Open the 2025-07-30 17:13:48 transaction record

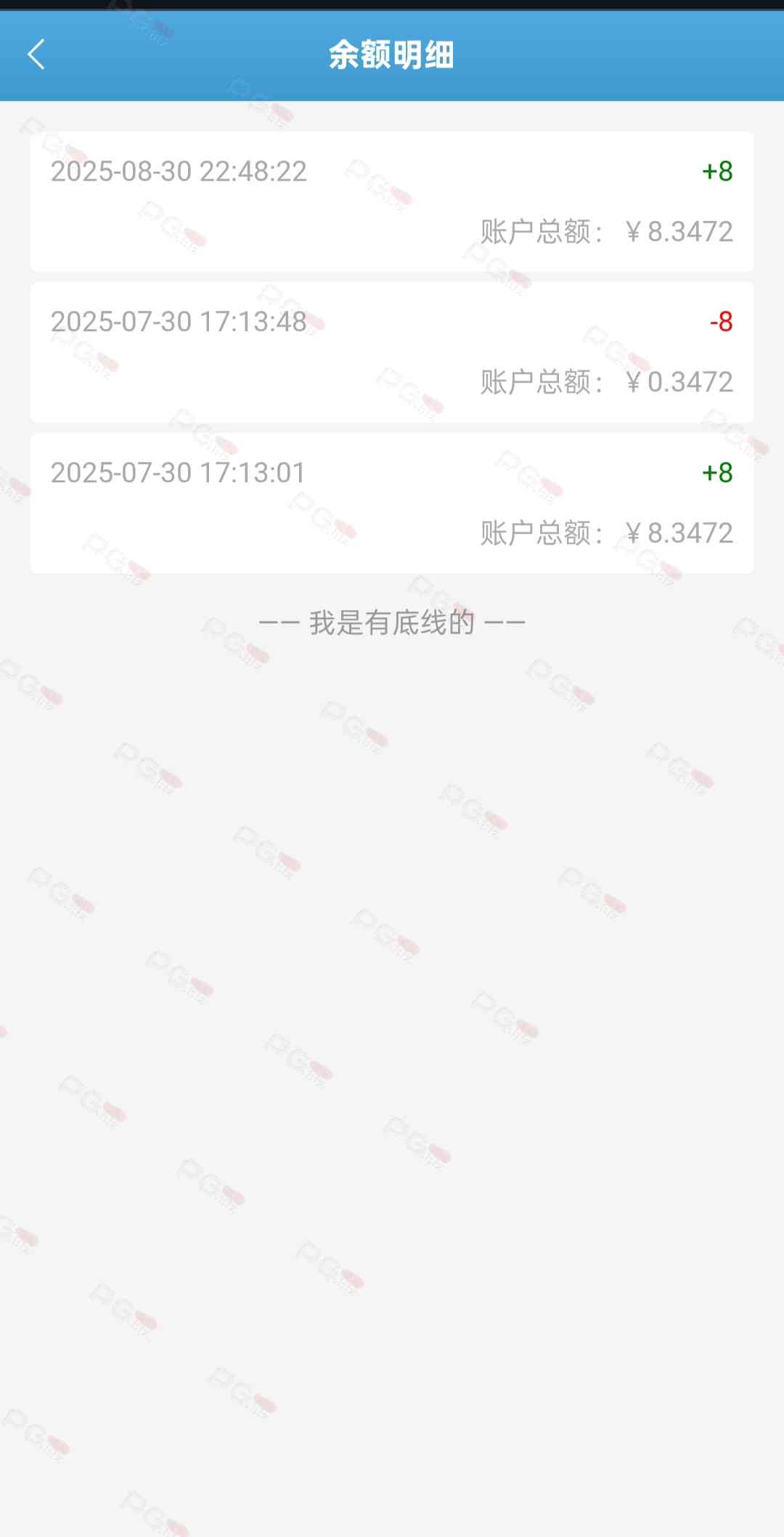391,352
